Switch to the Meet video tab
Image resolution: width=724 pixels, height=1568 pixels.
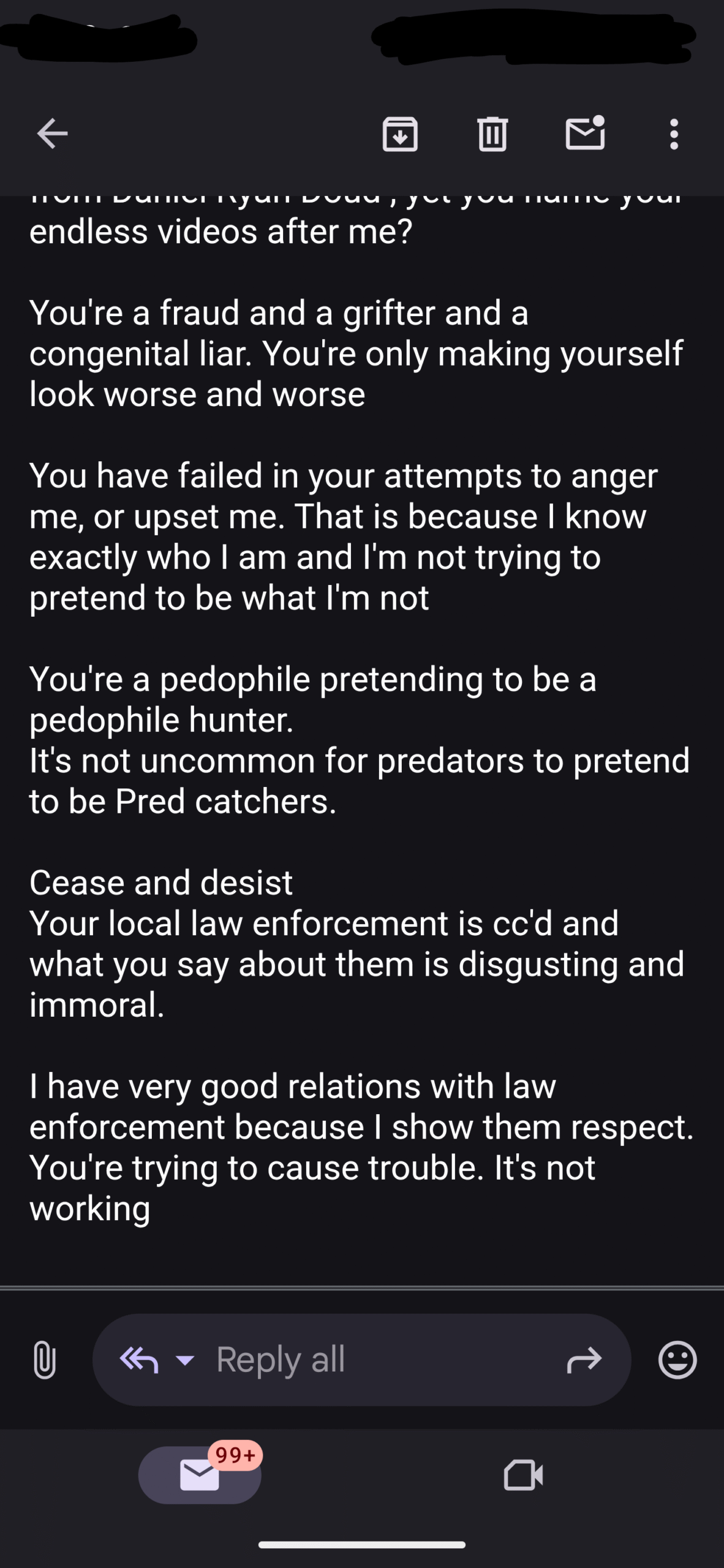[523, 1475]
